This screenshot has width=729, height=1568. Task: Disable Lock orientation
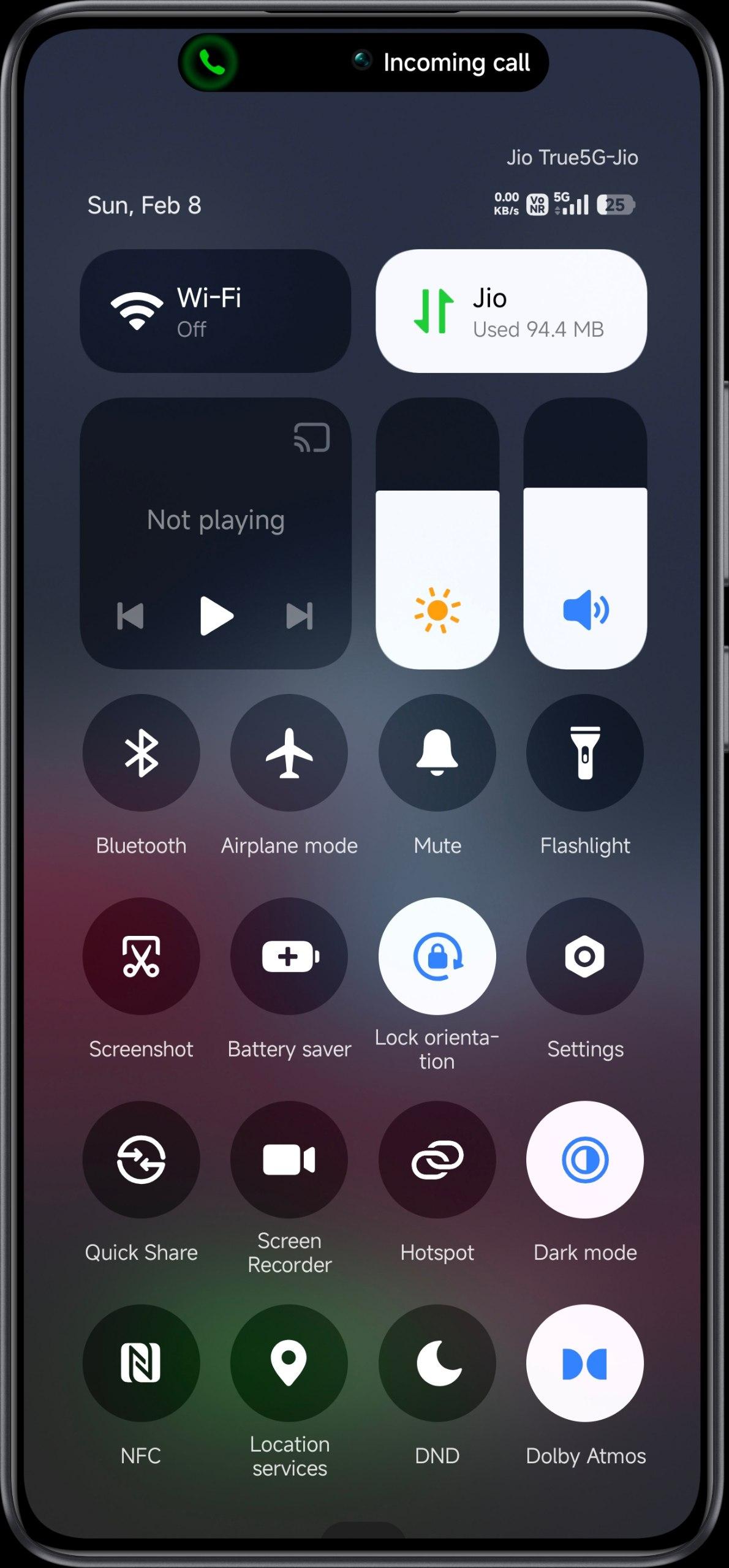point(437,956)
